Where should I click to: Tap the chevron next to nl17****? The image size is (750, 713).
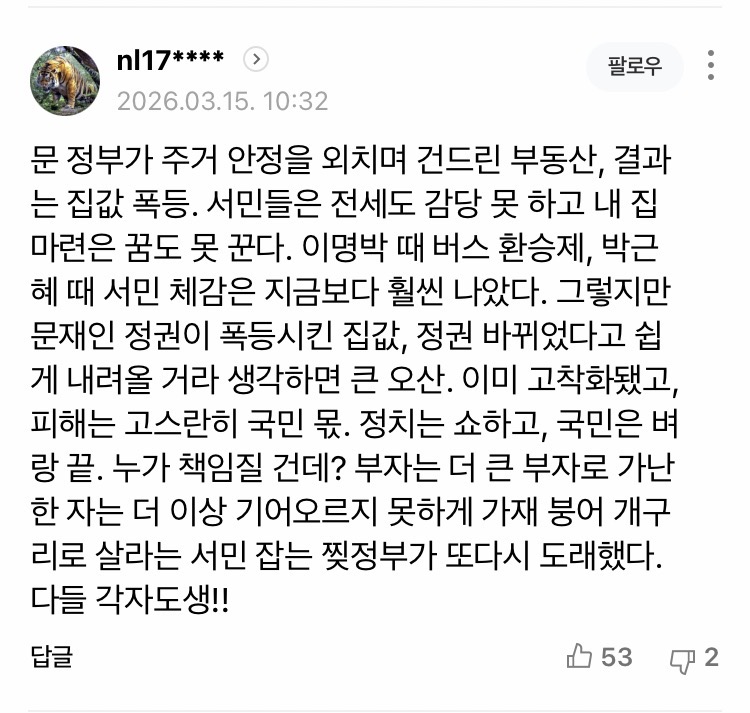pos(257,60)
